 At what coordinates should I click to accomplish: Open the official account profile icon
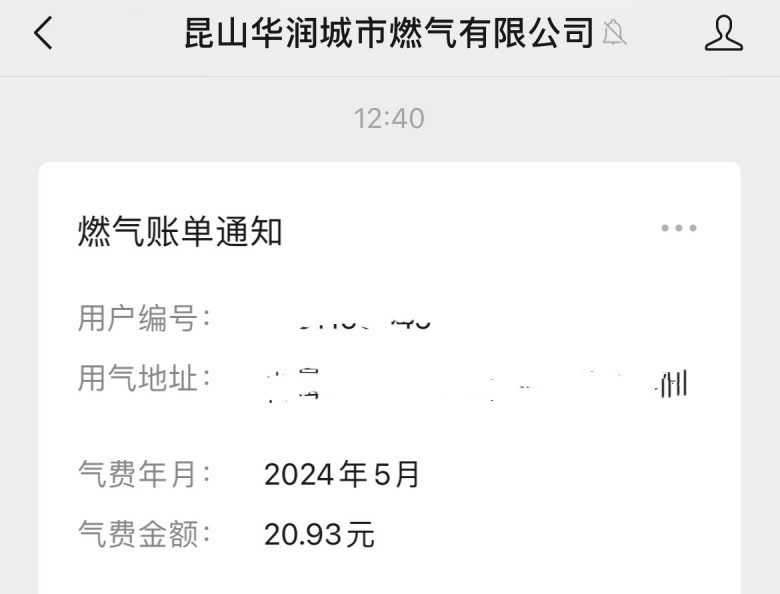coord(724,34)
